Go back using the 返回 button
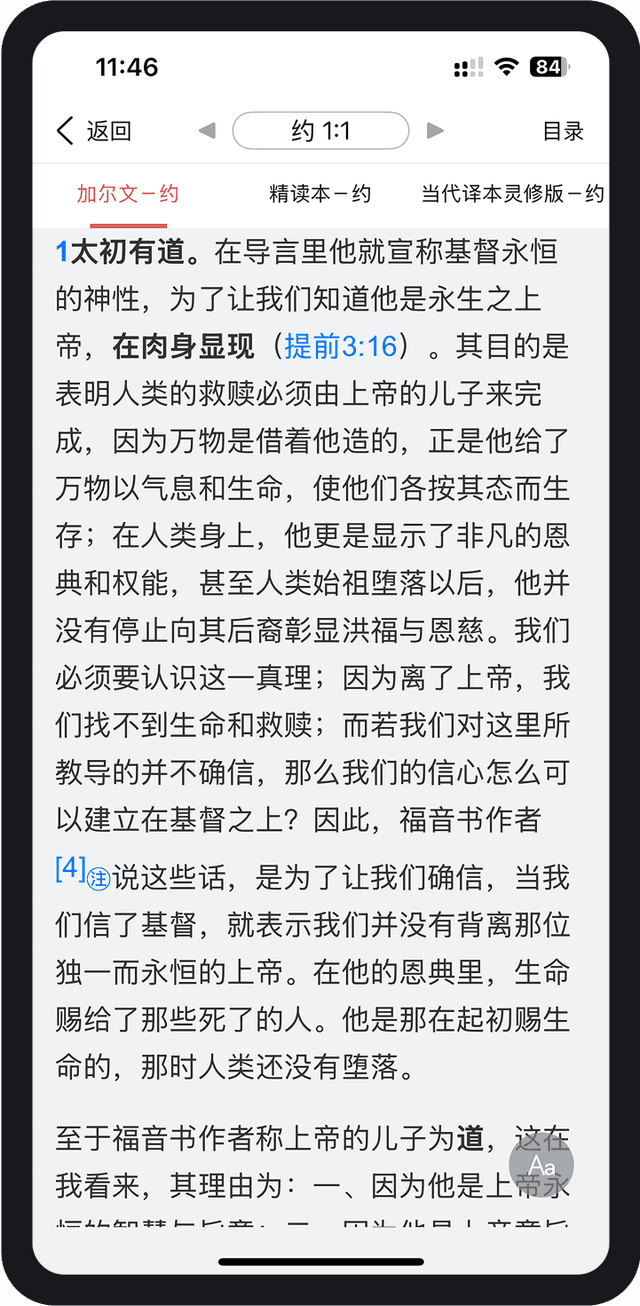 click(x=94, y=131)
